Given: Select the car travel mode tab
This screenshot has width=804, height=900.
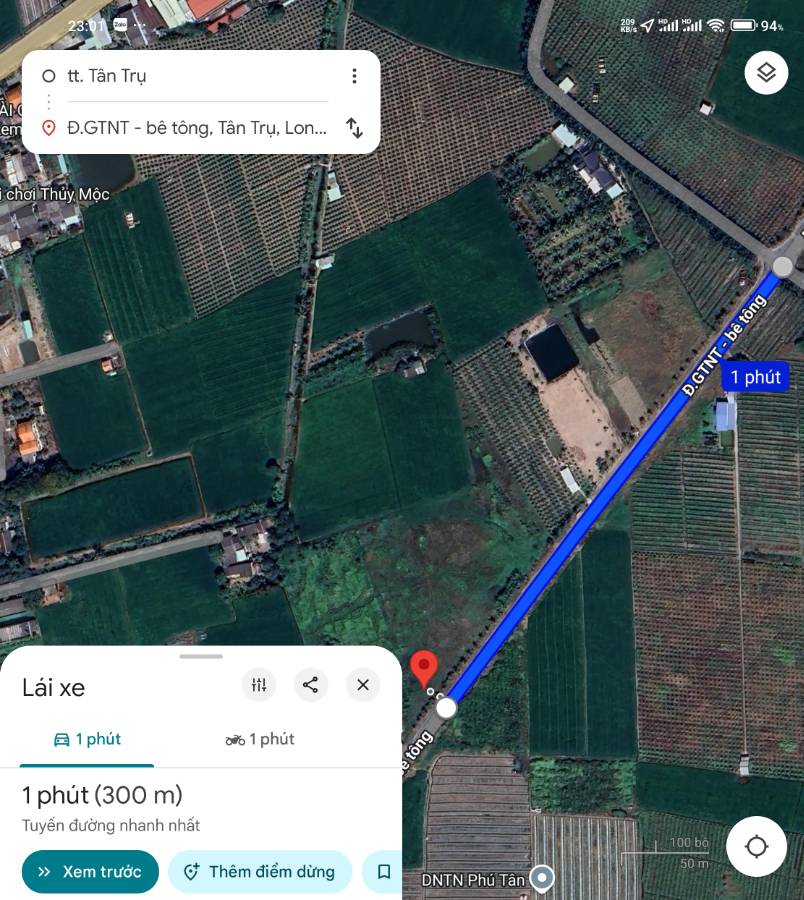Looking at the screenshot, I should coord(87,740).
